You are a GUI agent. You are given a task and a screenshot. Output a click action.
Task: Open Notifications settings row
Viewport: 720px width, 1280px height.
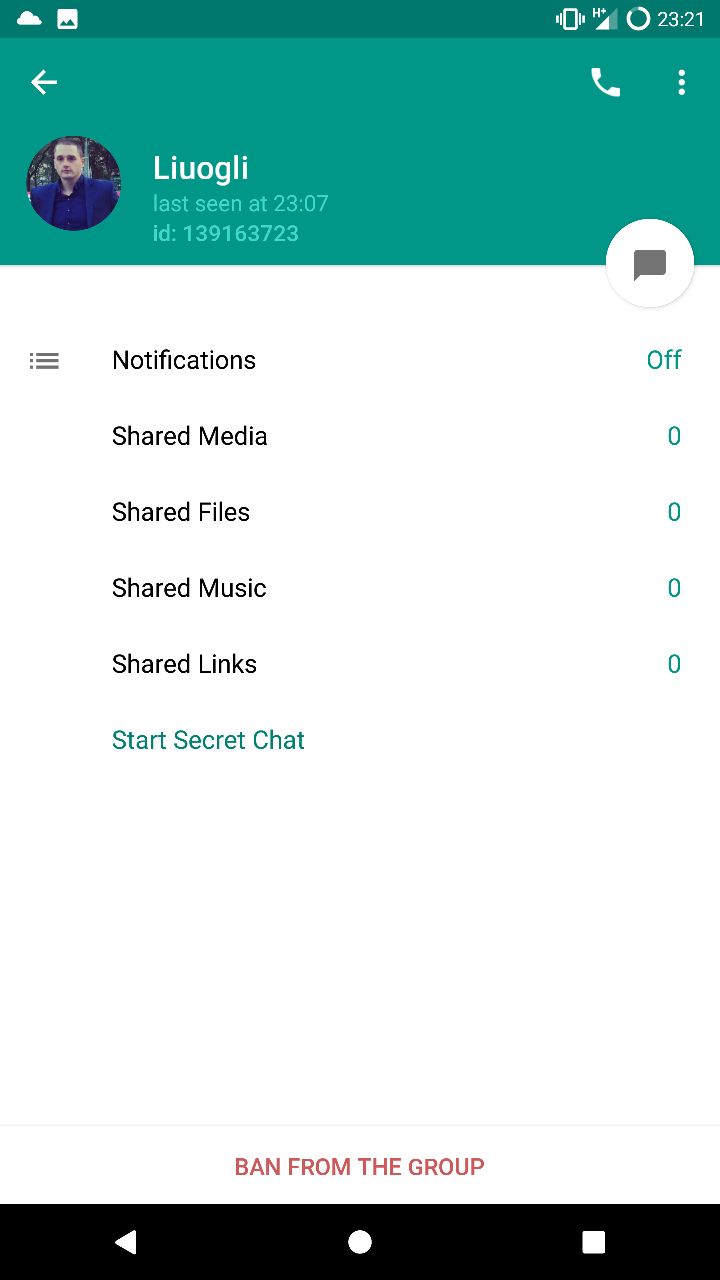(360, 360)
